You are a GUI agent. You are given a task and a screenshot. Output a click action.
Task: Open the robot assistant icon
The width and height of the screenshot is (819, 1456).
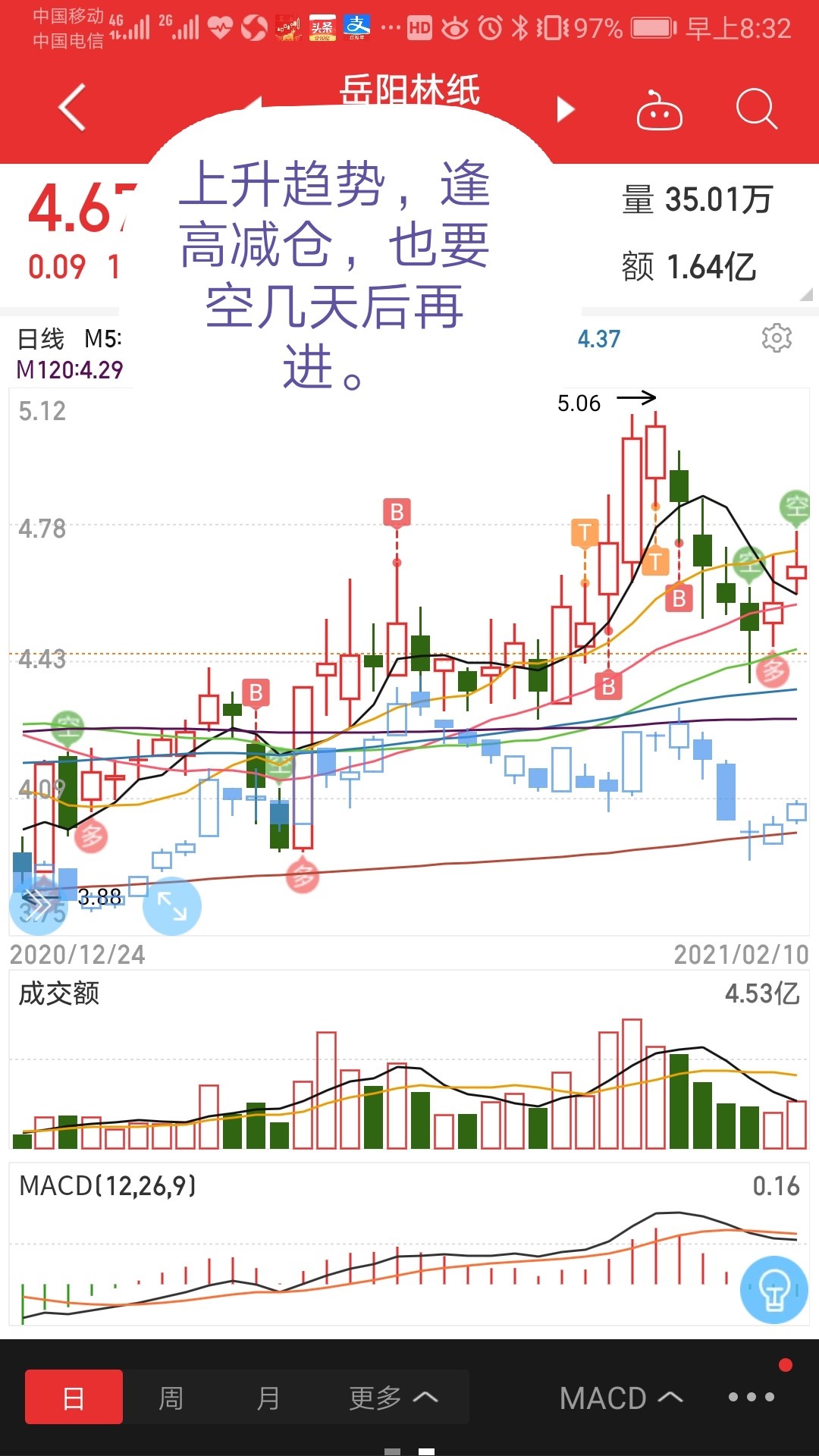[x=659, y=110]
